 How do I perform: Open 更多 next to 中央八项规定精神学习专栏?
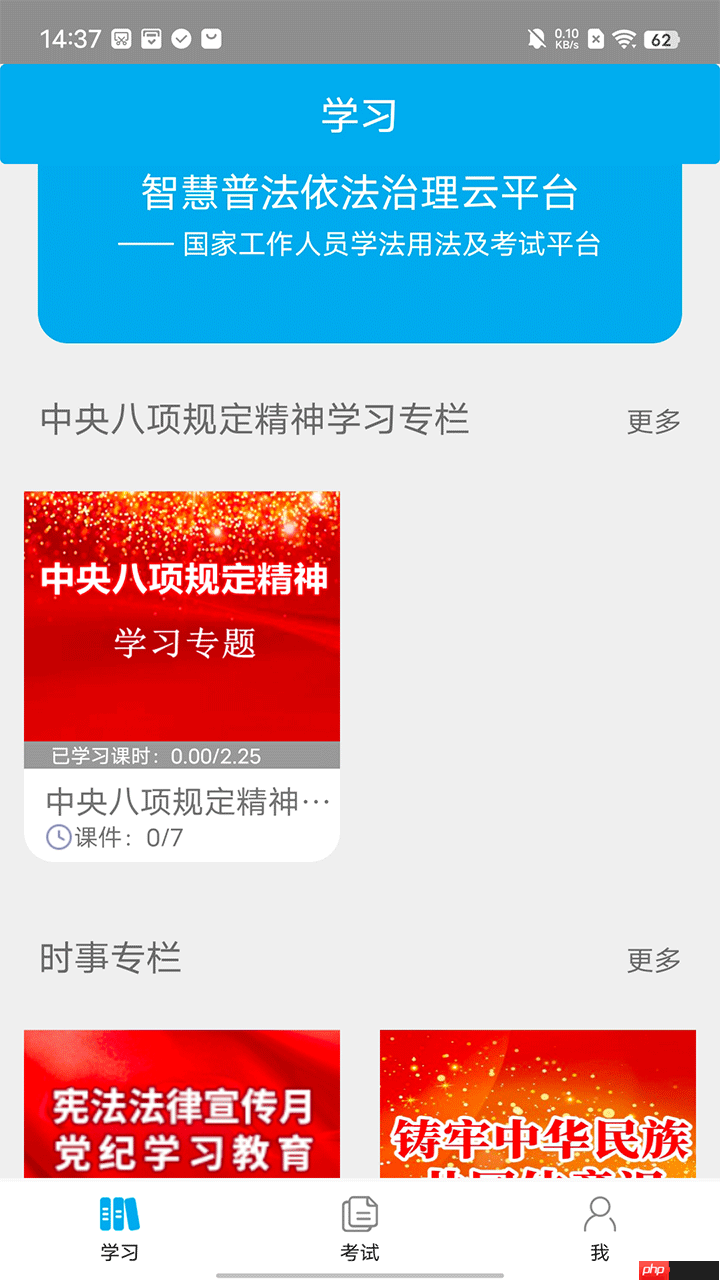click(655, 421)
